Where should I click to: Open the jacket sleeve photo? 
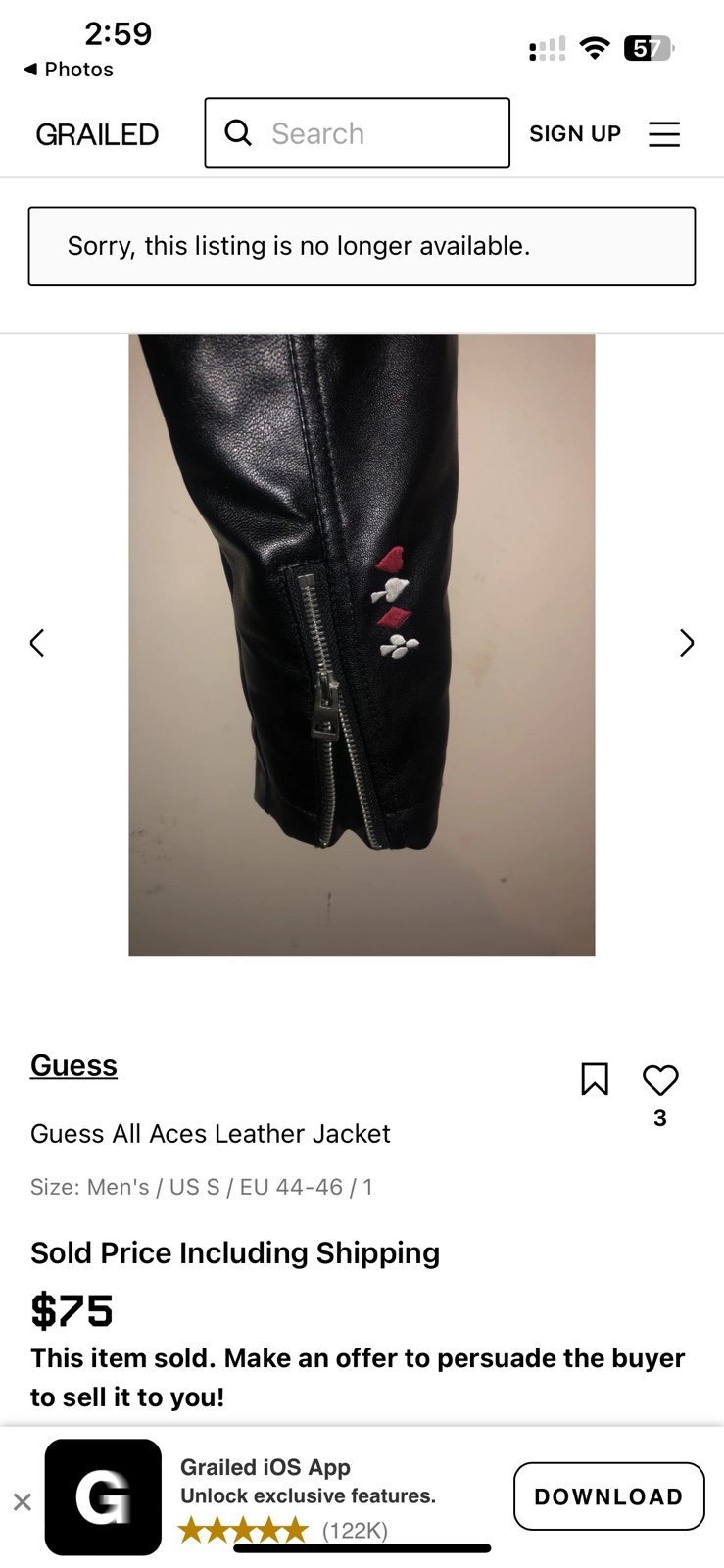tap(362, 645)
